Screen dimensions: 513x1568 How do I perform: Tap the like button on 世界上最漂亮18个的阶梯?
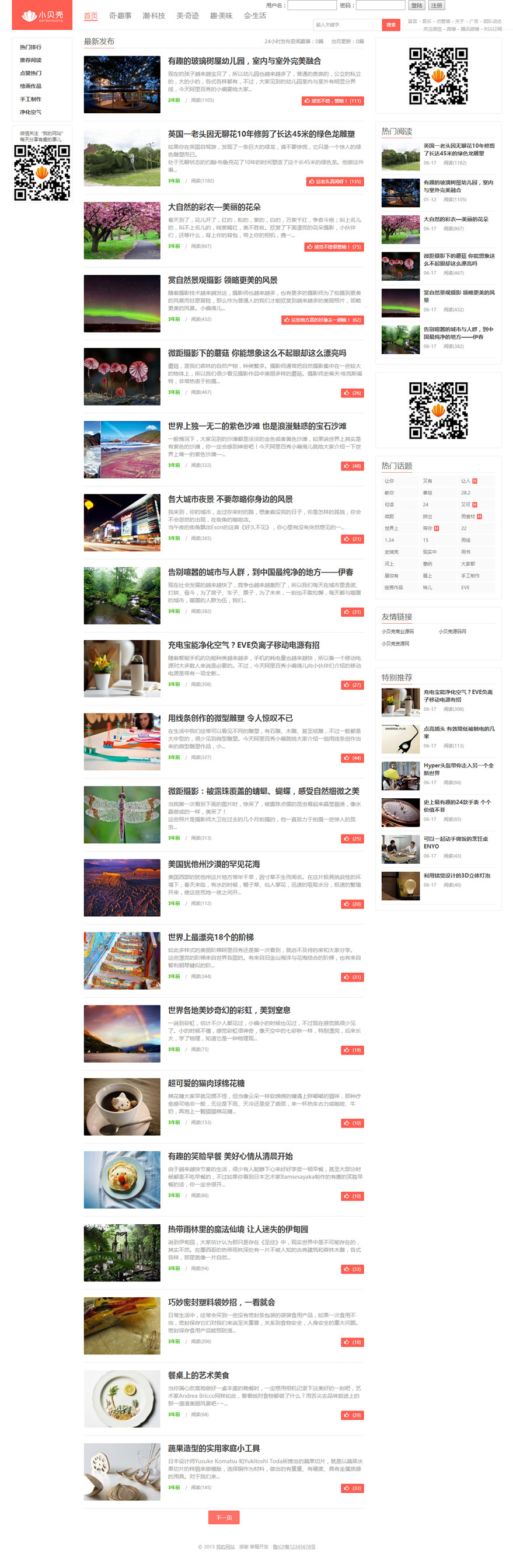coord(353,977)
